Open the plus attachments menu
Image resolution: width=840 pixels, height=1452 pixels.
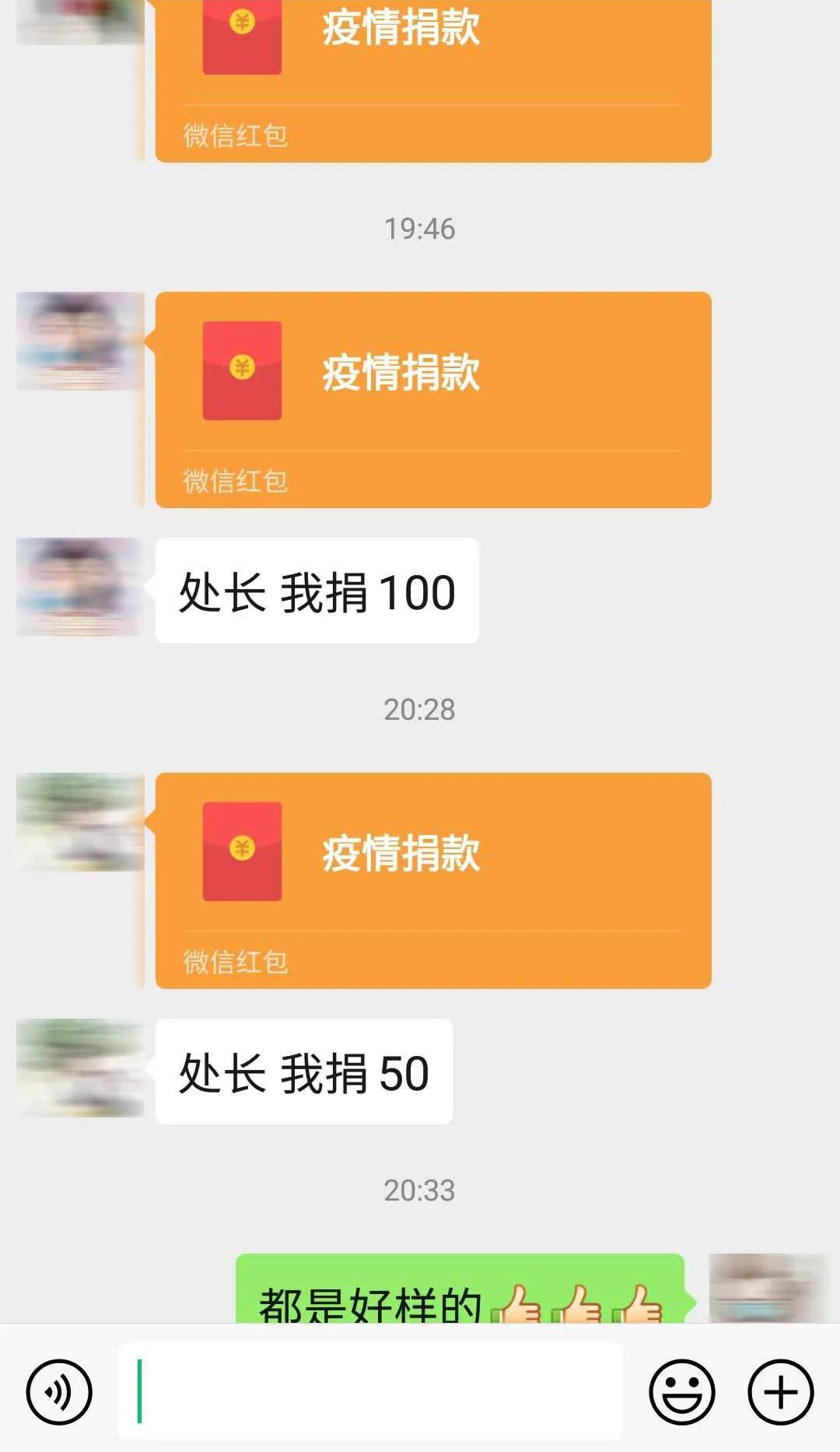pos(780,1392)
